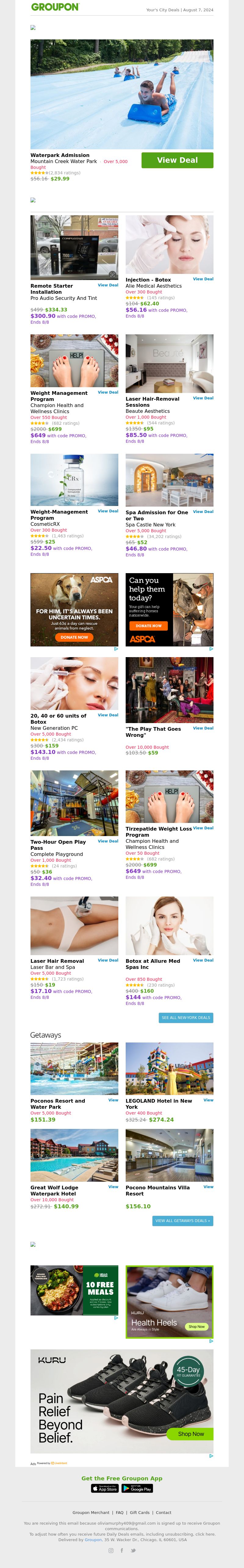See all New-York deals

click(185, 1017)
